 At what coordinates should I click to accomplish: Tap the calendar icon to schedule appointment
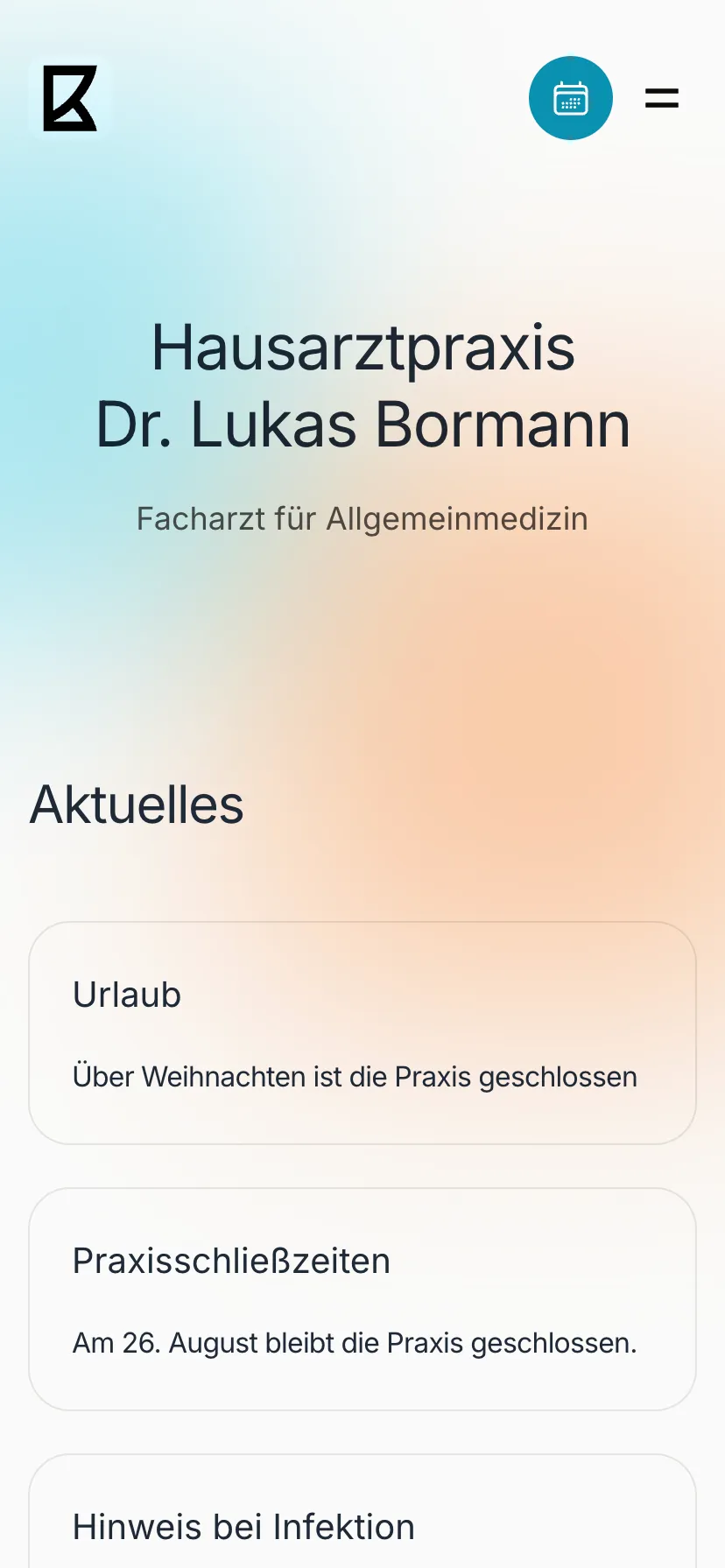tap(571, 98)
